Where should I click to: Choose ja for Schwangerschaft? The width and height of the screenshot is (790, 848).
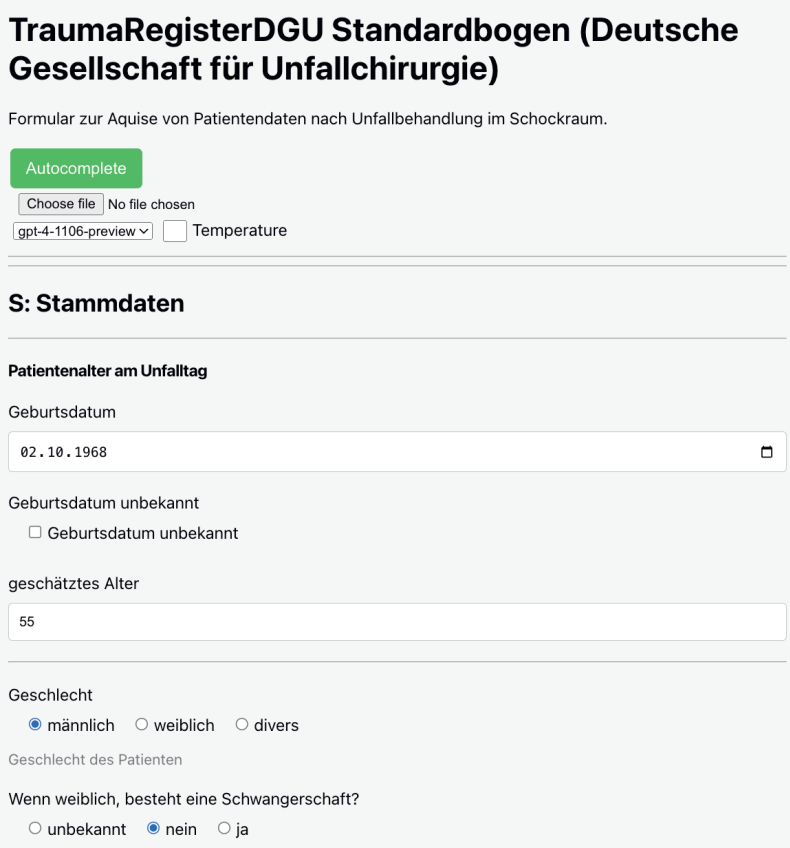coord(223,828)
